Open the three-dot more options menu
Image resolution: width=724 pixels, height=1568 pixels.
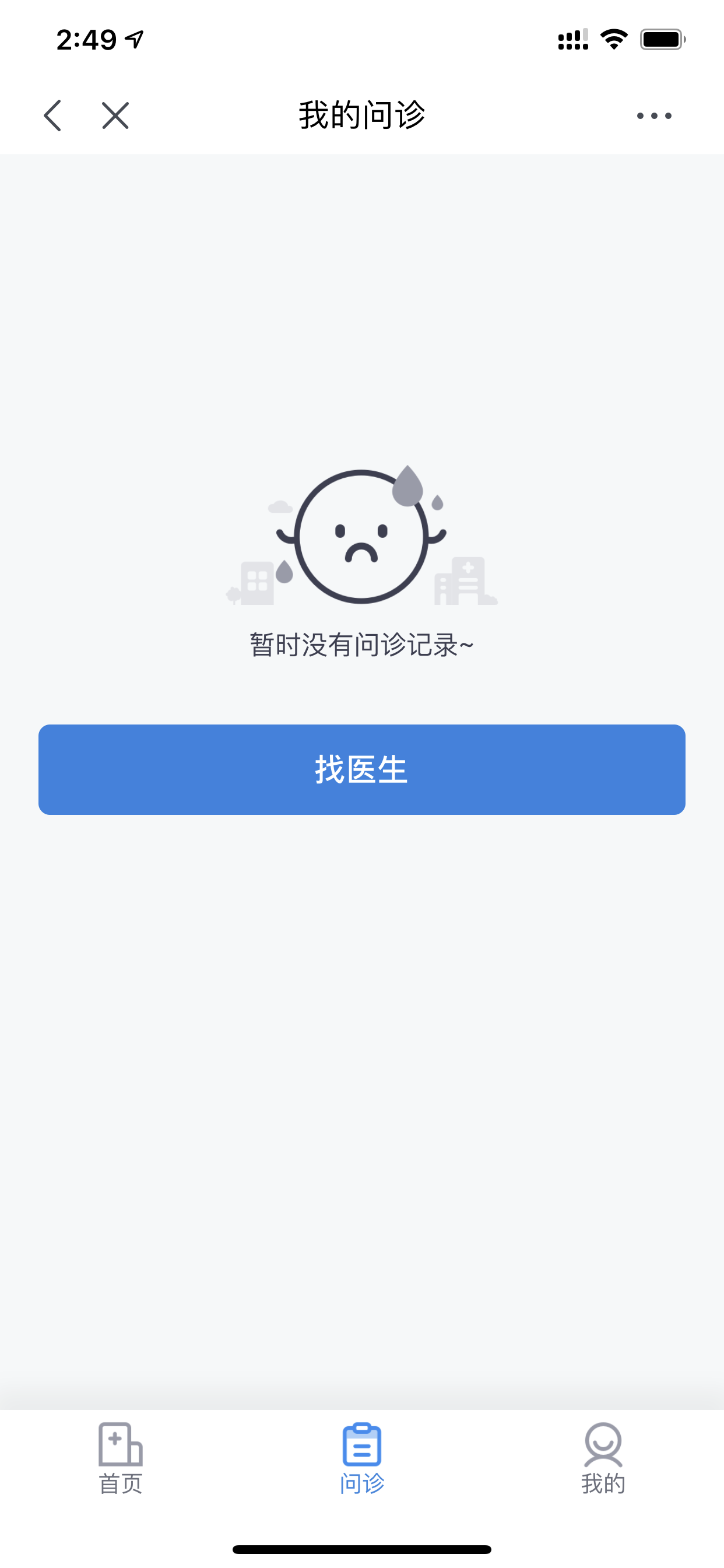(x=654, y=116)
